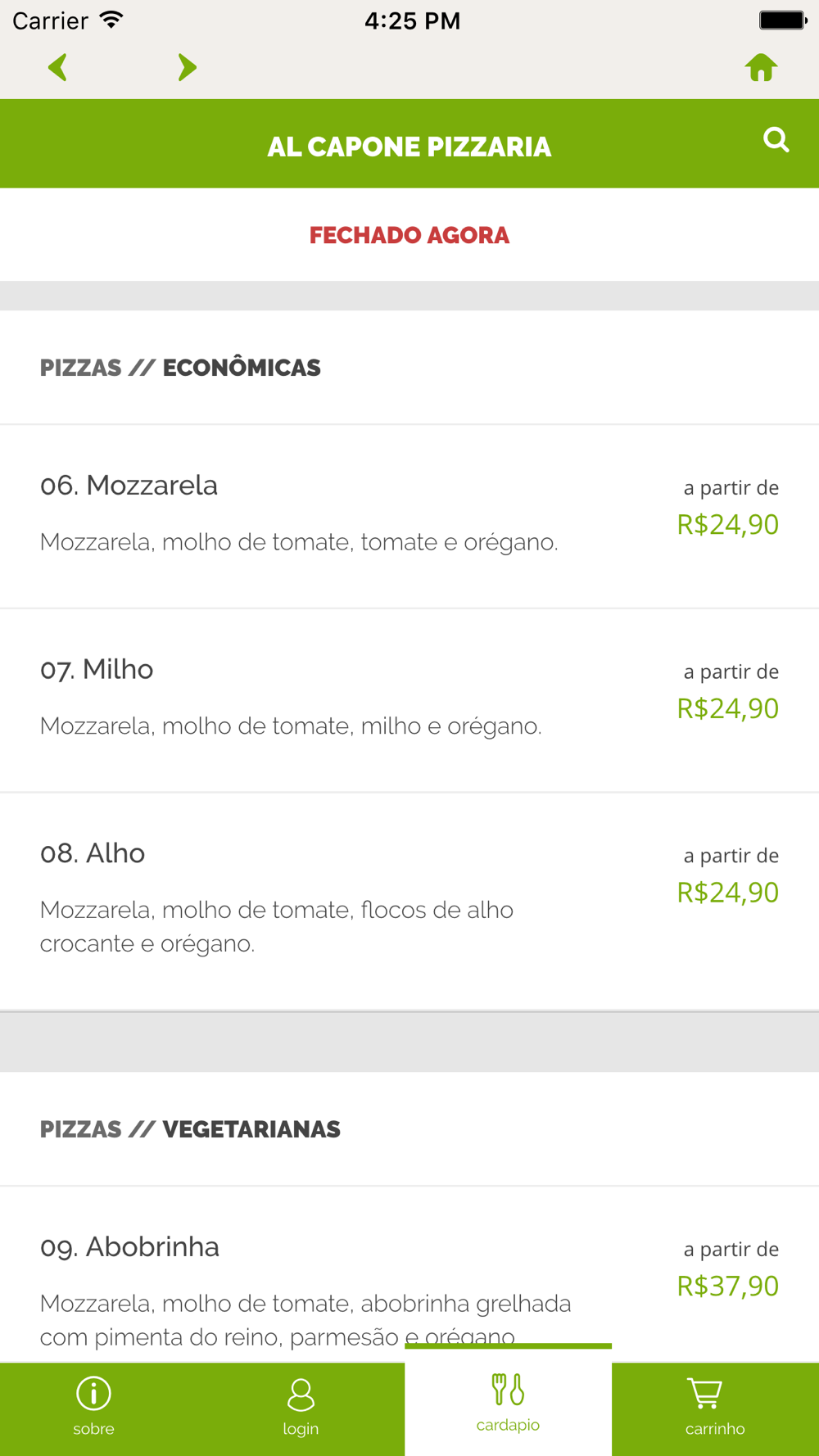Open the 06. Mozzarela pizza item
819x1456 pixels.
pyautogui.click(x=409, y=517)
